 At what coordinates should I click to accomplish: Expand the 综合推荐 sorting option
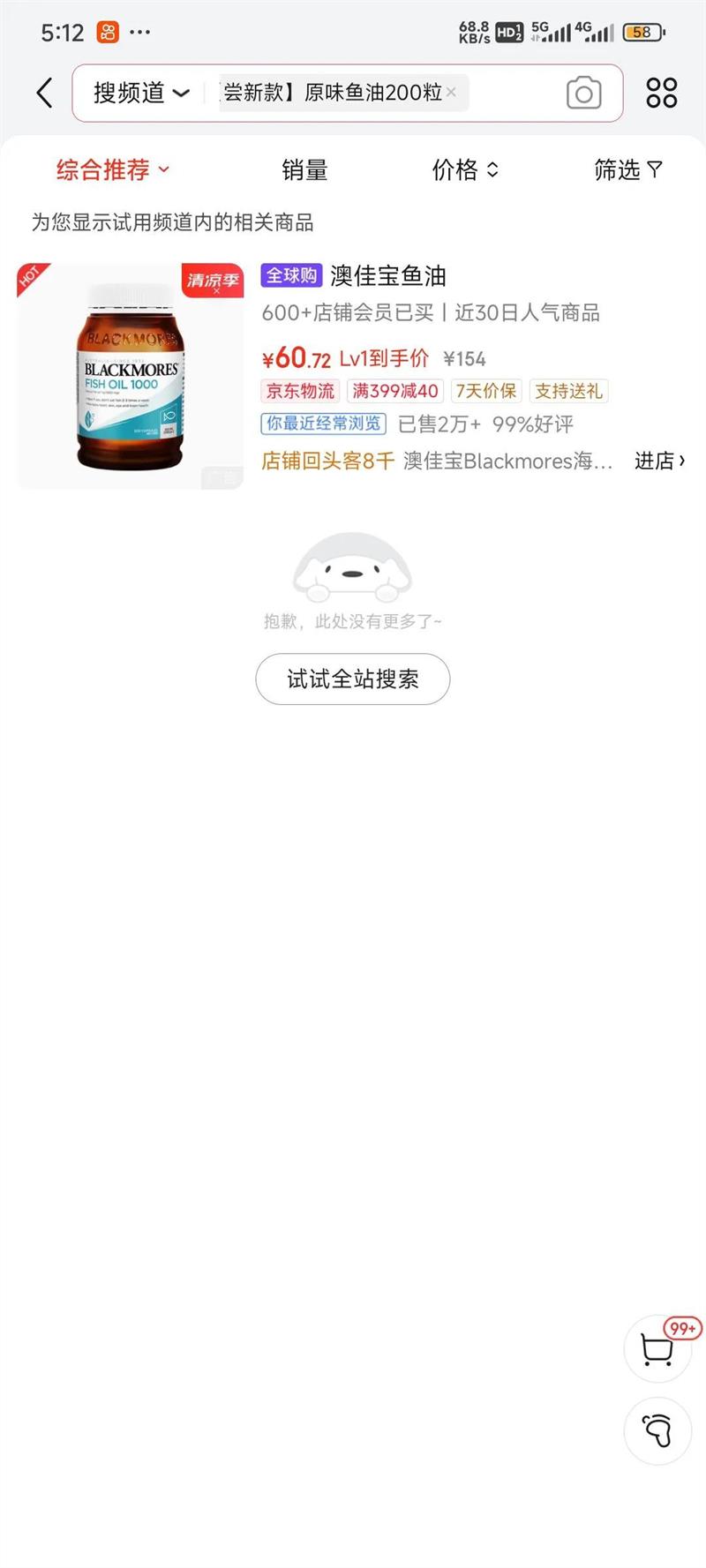(113, 169)
